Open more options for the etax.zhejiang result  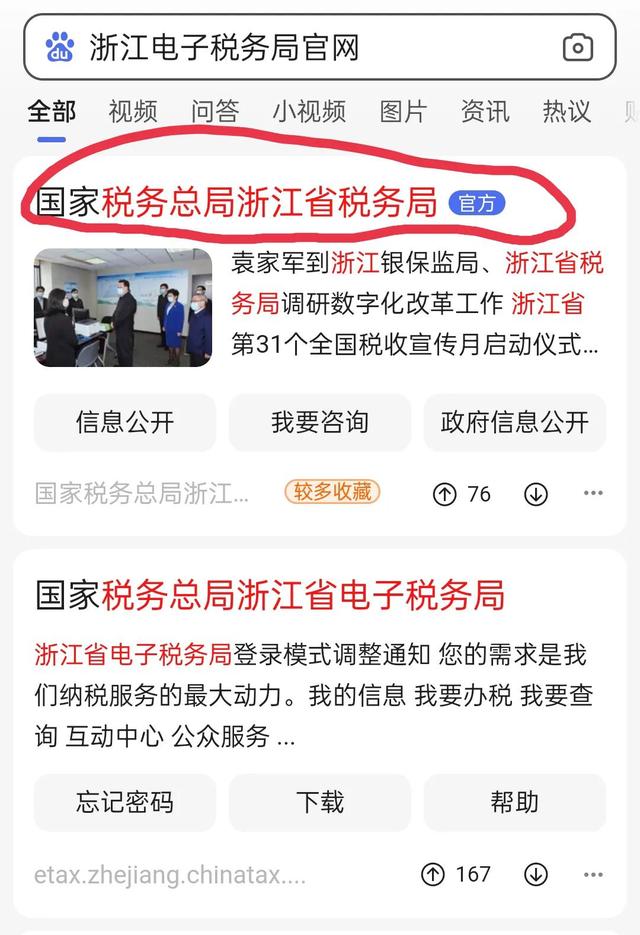tap(593, 874)
